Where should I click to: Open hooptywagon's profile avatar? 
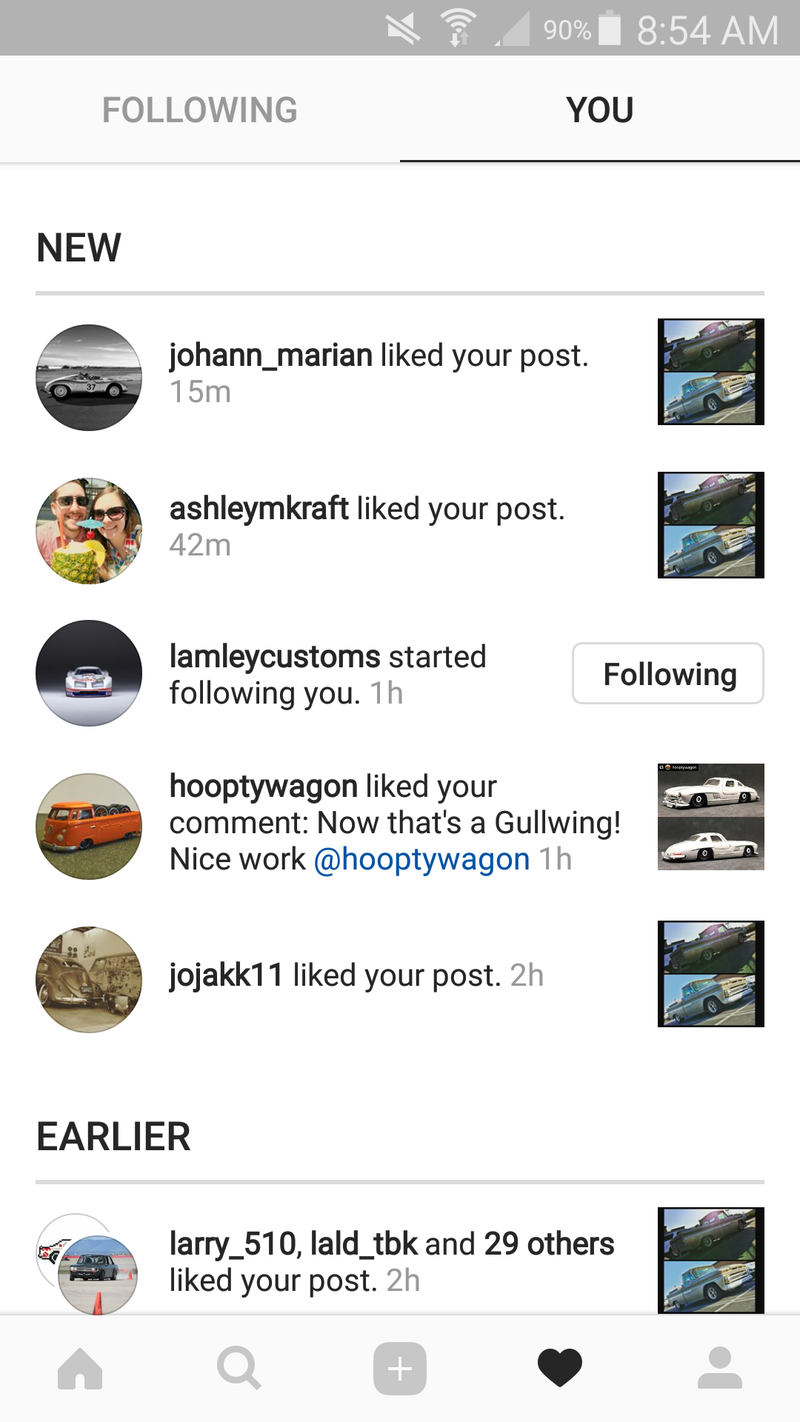tap(88, 826)
